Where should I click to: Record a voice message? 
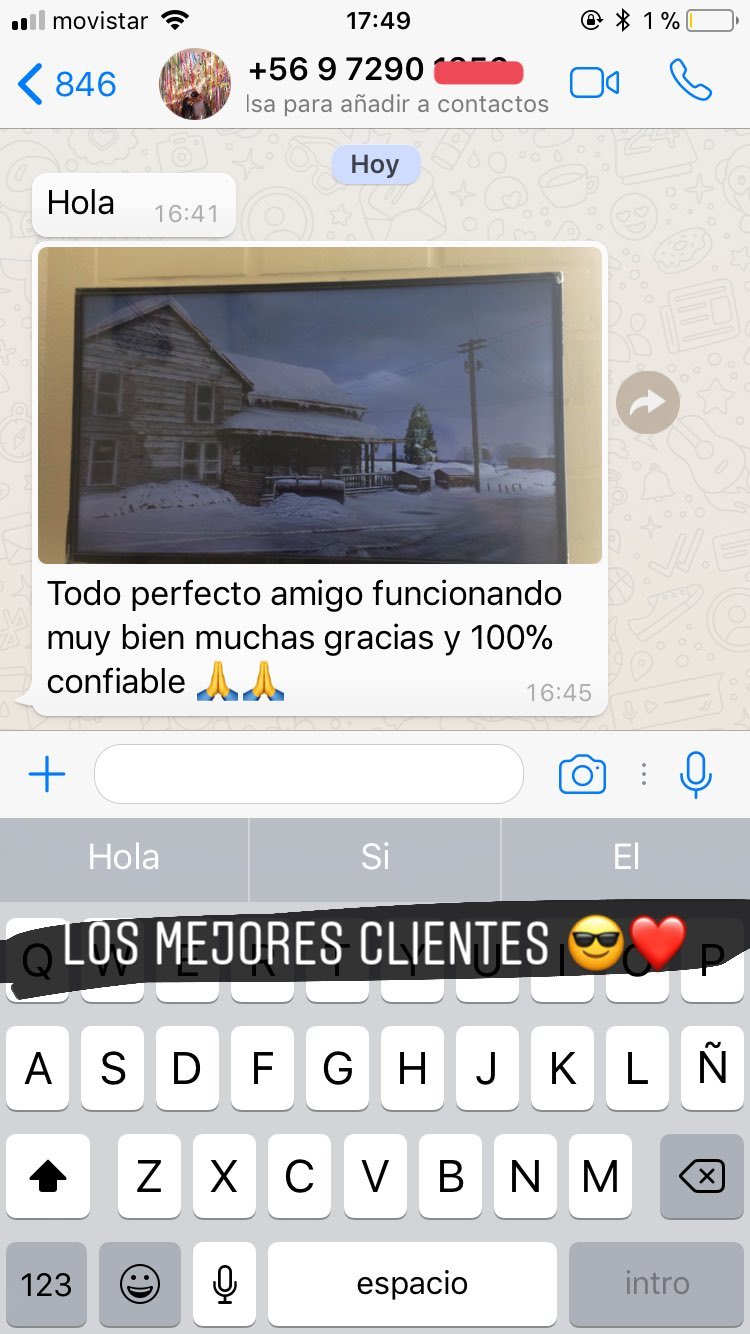coord(696,774)
